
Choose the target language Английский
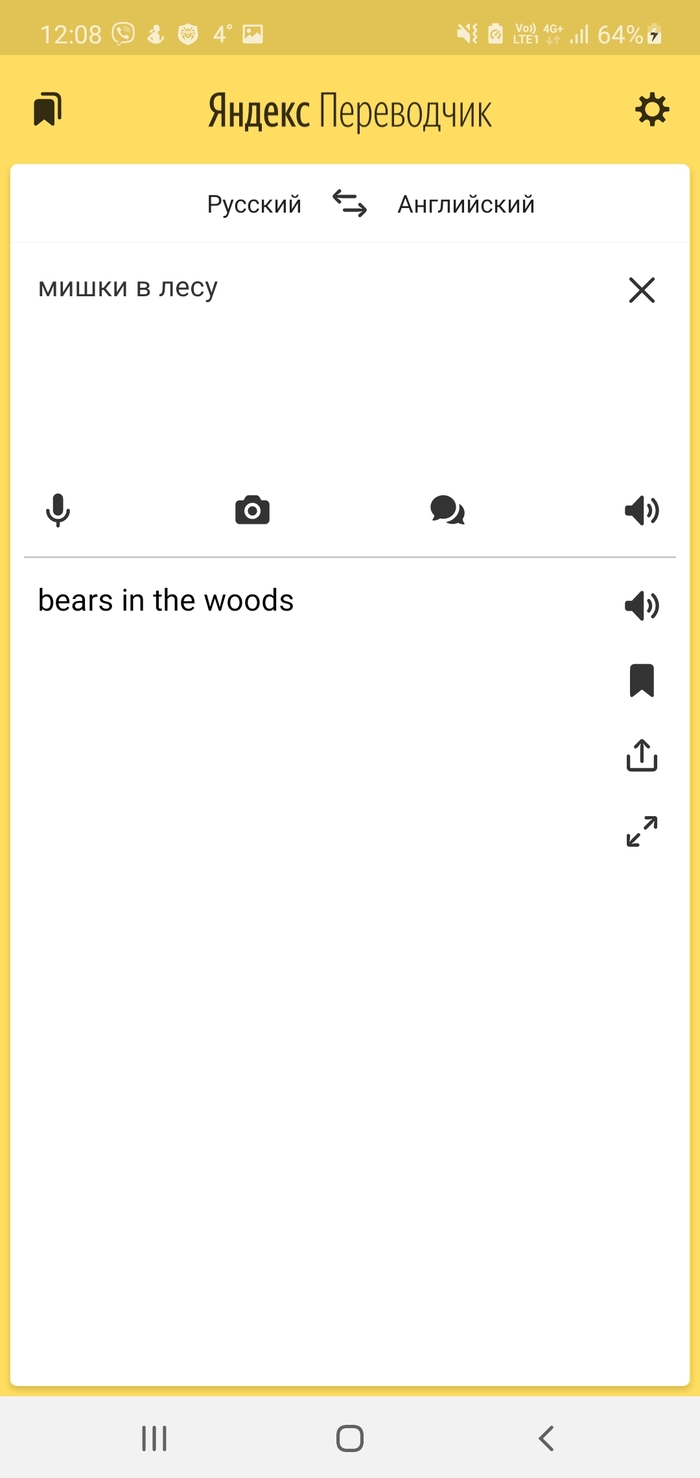pyautogui.click(x=466, y=204)
